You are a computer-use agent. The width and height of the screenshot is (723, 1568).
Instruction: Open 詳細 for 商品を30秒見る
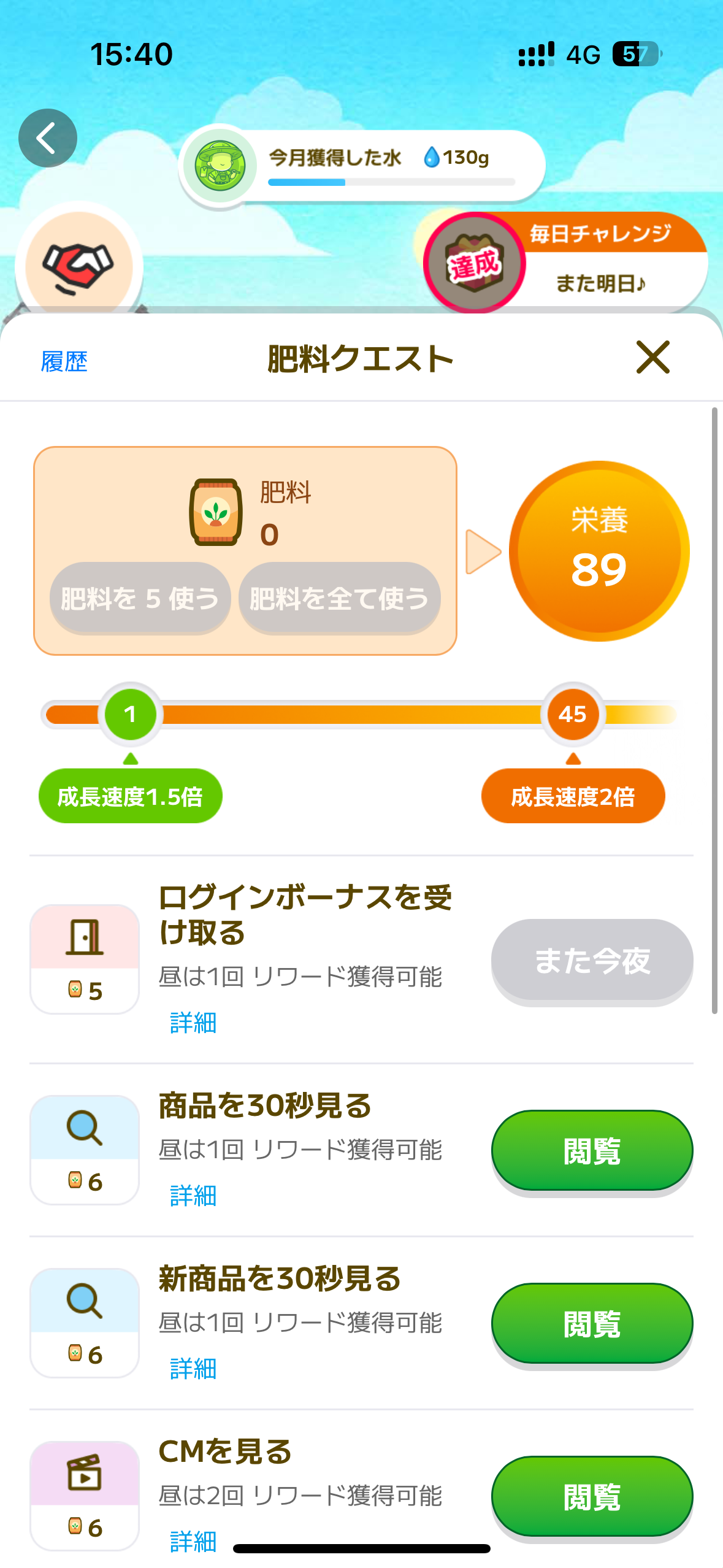[x=193, y=1196]
